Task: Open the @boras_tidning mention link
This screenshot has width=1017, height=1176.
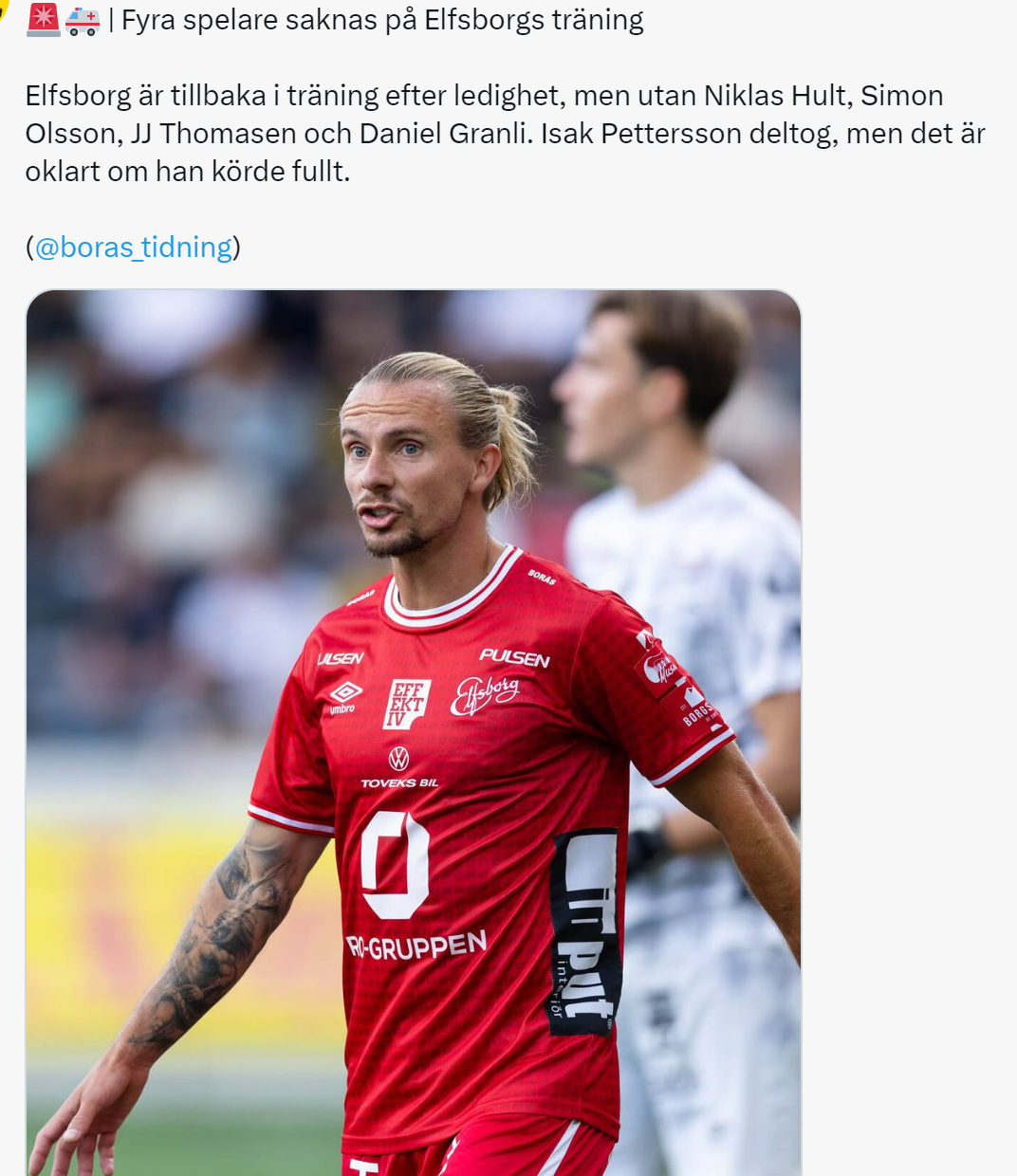Action: tap(133, 248)
